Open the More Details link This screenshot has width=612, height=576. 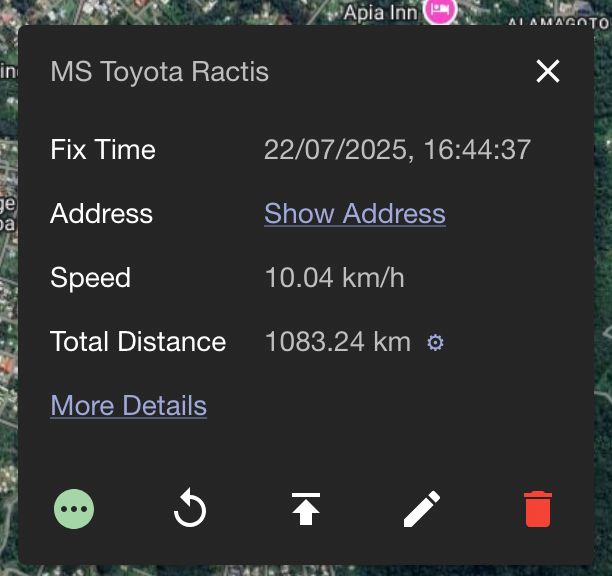129,406
